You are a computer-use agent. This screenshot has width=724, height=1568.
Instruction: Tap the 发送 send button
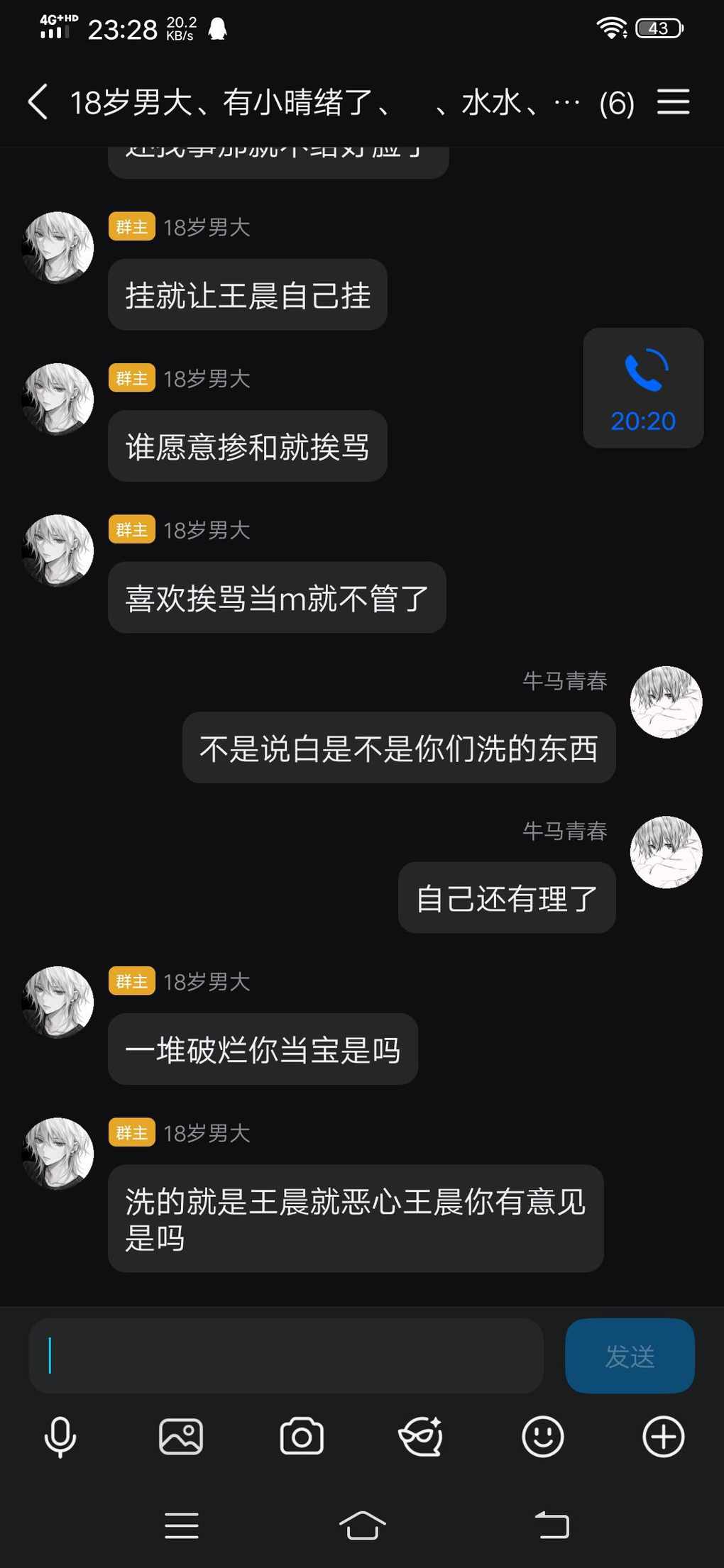pos(630,1356)
